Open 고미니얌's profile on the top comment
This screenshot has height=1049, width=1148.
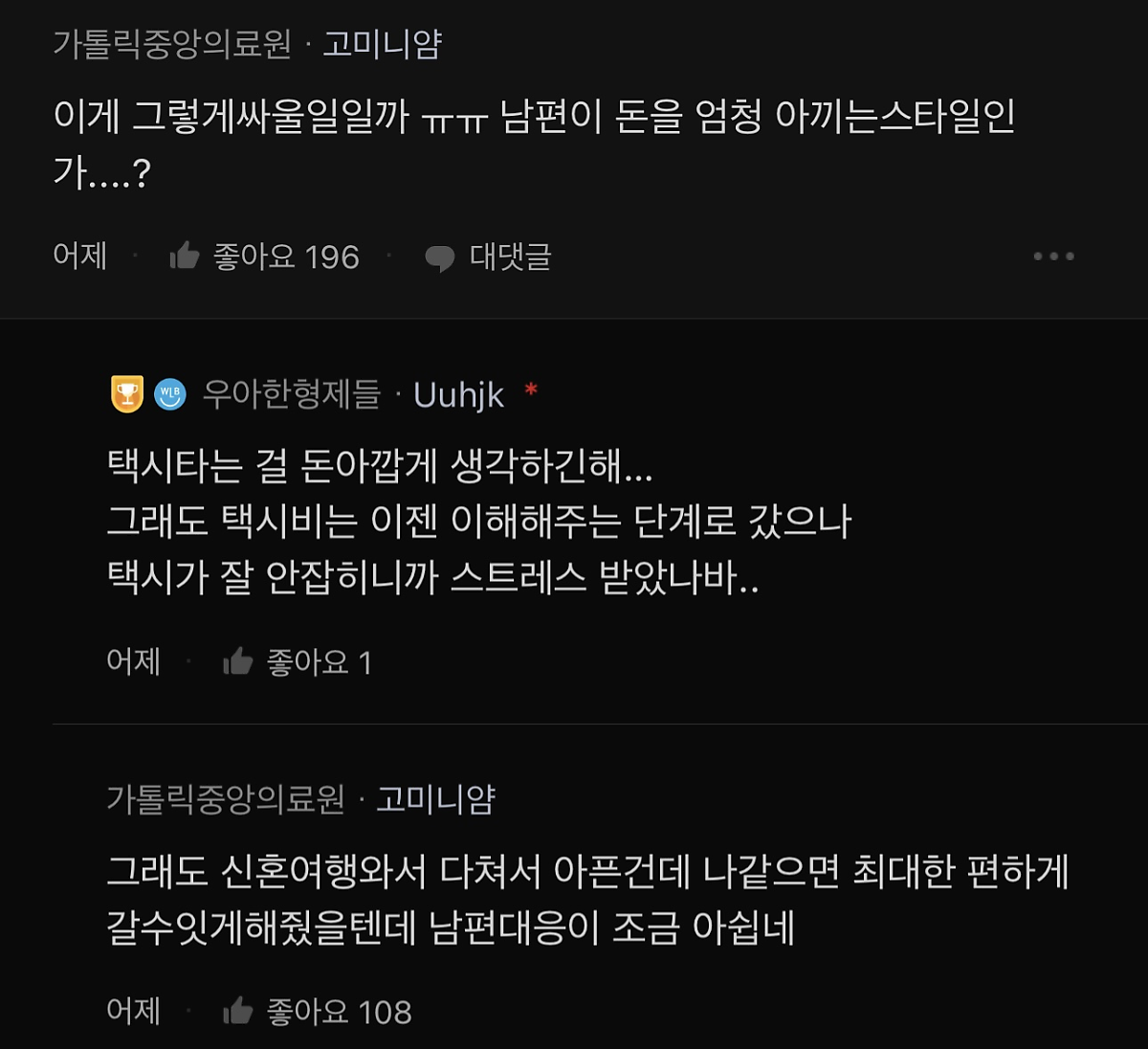click(x=382, y=44)
